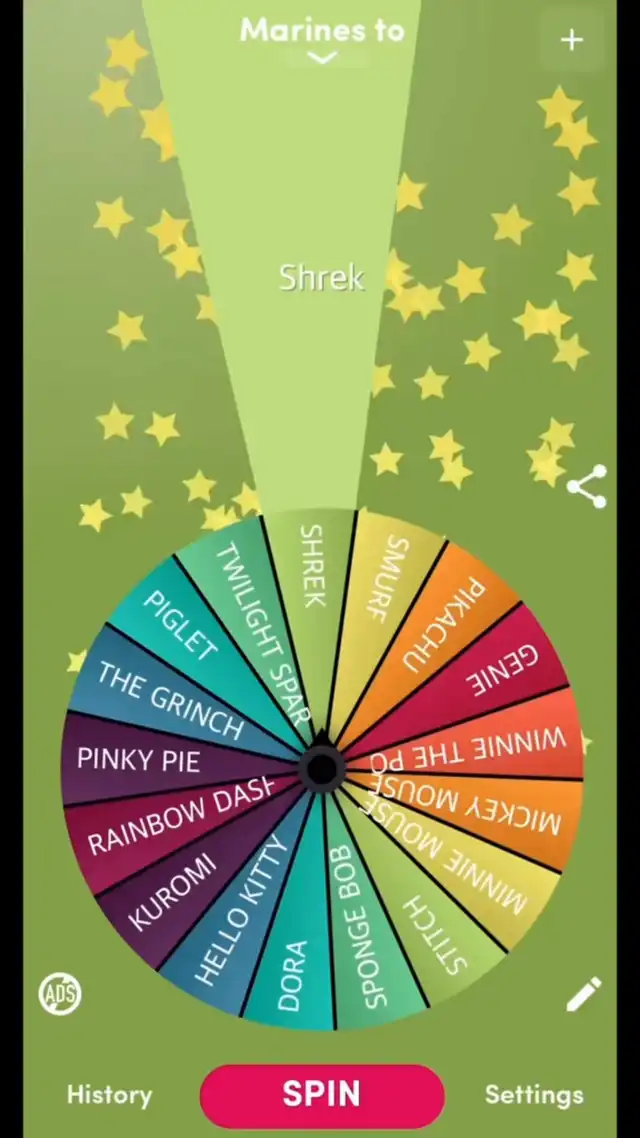The image size is (640, 1138).
Task: Tap the SPIN button
Action: pyautogui.click(x=321, y=1094)
